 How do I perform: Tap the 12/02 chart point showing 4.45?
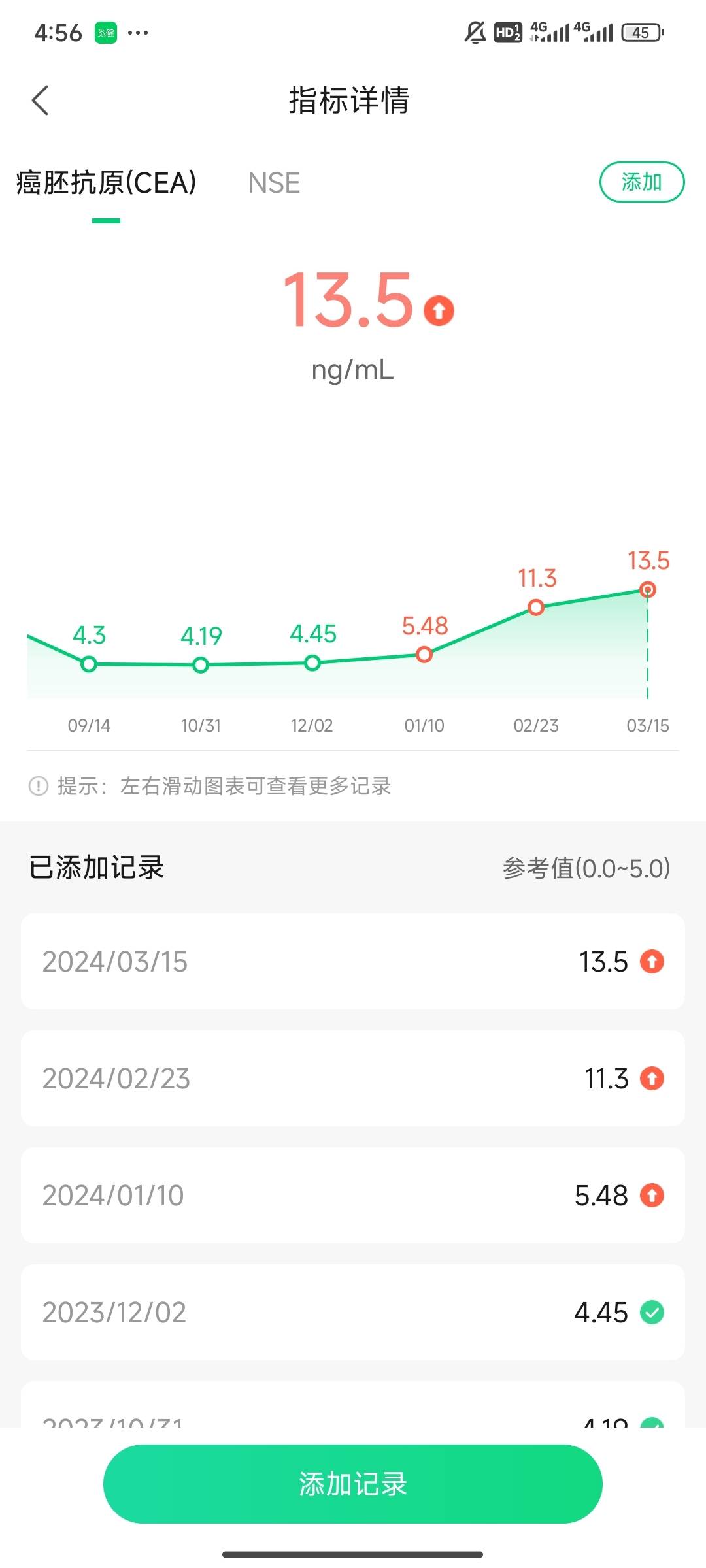311,664
